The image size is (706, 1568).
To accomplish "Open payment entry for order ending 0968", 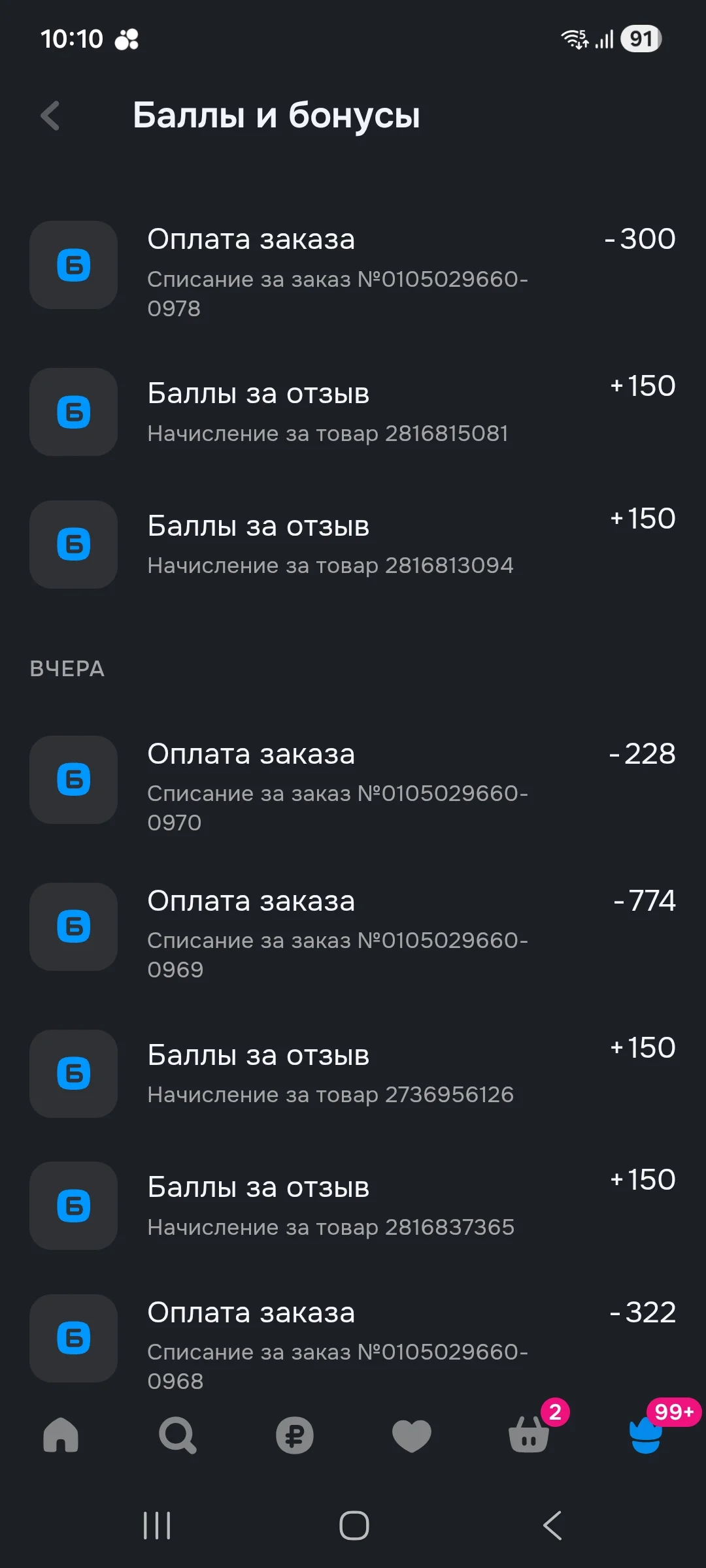I will tap(353, 1343).
